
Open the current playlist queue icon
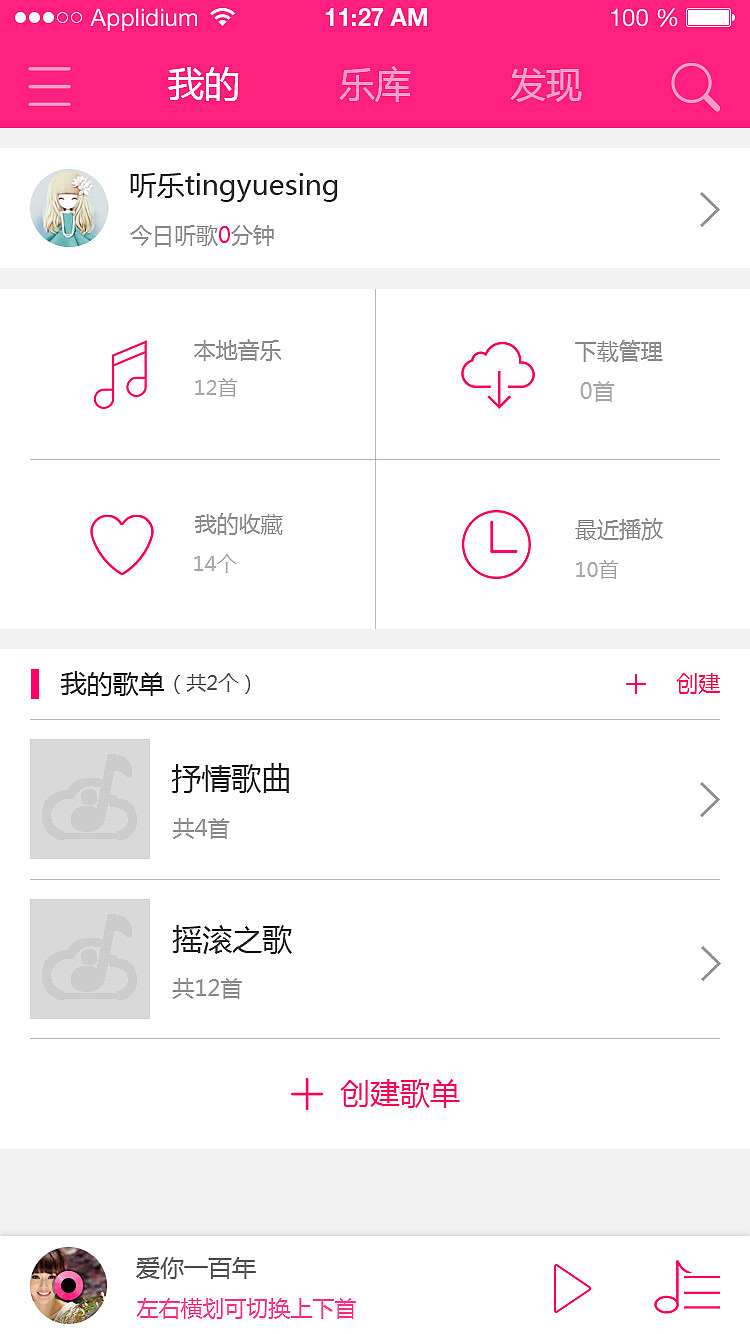click(687, 1288)
